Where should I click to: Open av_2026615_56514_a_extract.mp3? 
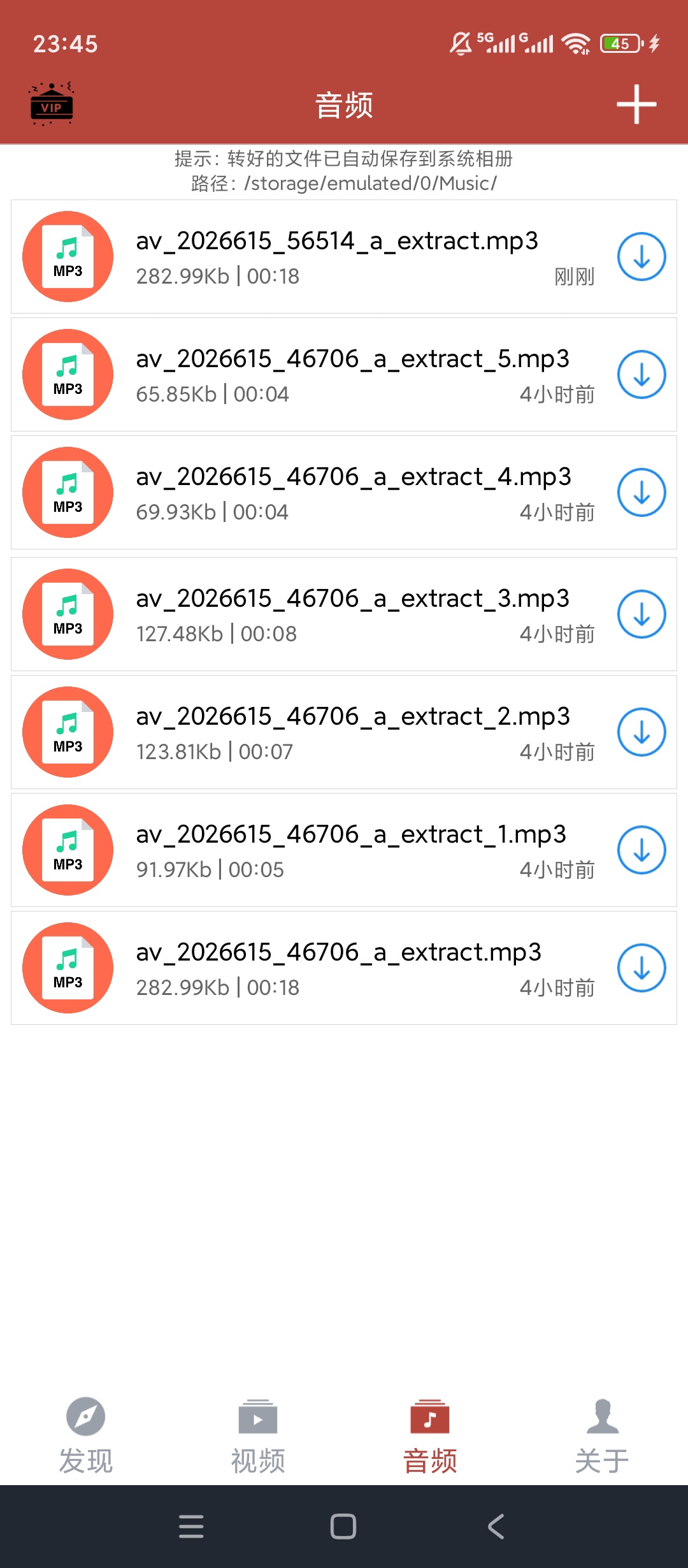pyautogui.click(x=344, y=256)
